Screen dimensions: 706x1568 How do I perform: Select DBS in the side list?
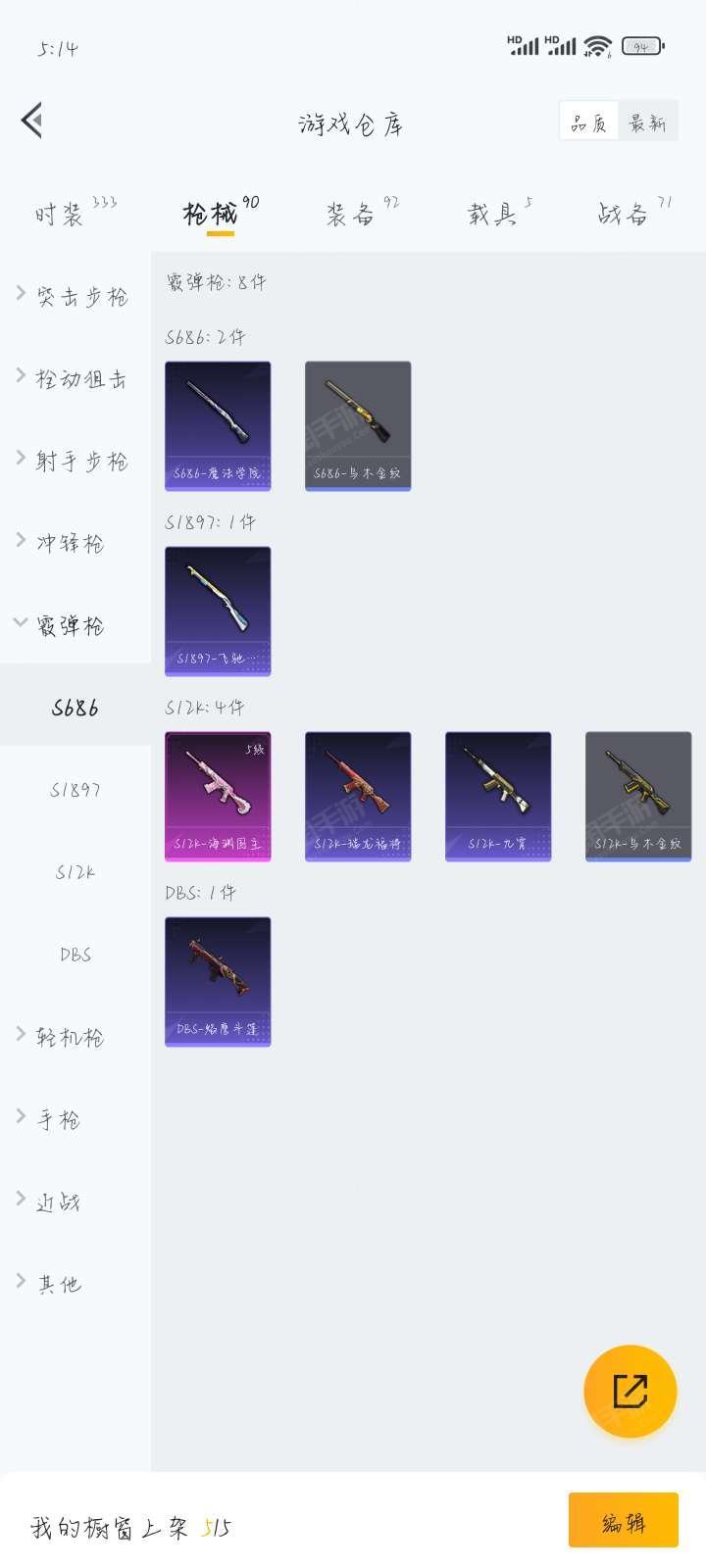tap(76, 954)
